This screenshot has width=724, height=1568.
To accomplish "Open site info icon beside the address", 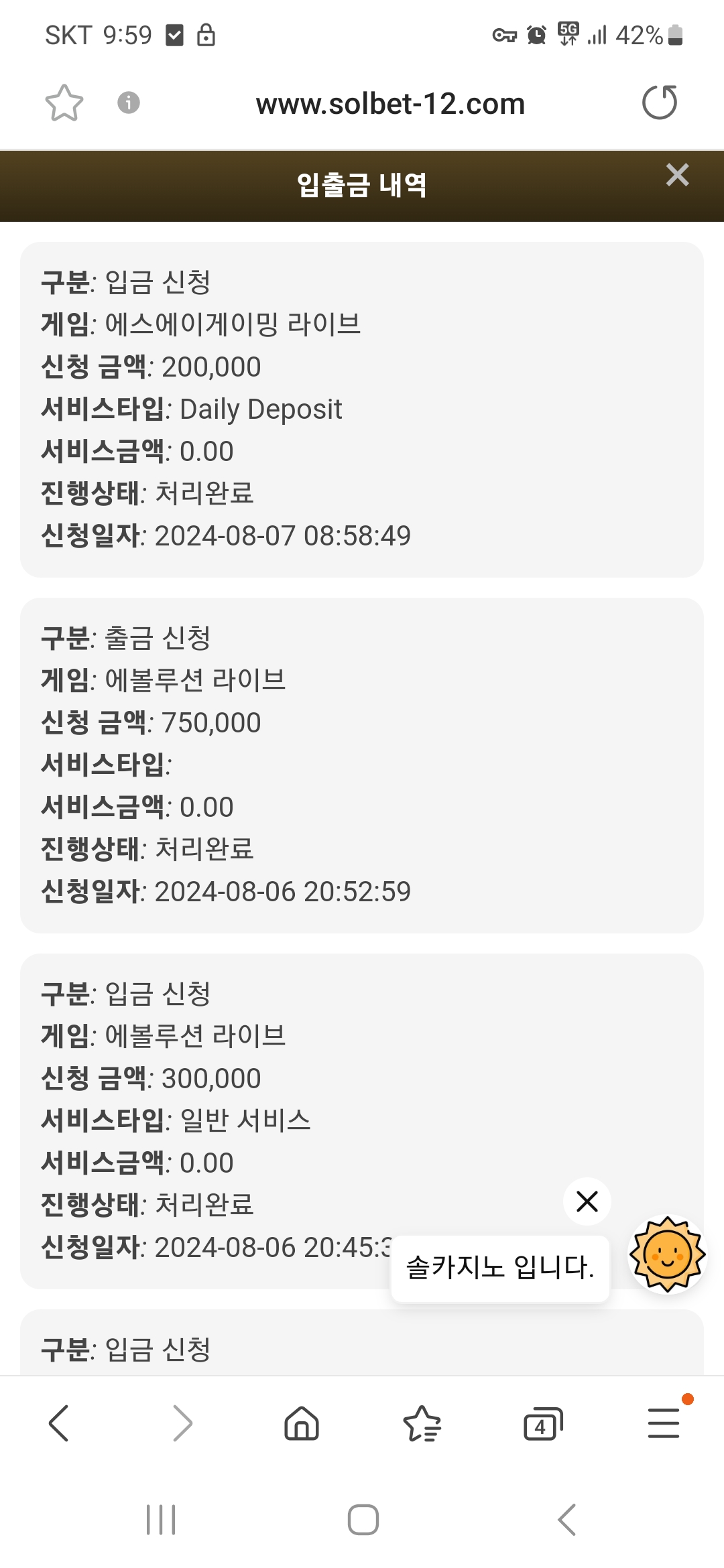I will pyautogui.click(x=129, y=103).
